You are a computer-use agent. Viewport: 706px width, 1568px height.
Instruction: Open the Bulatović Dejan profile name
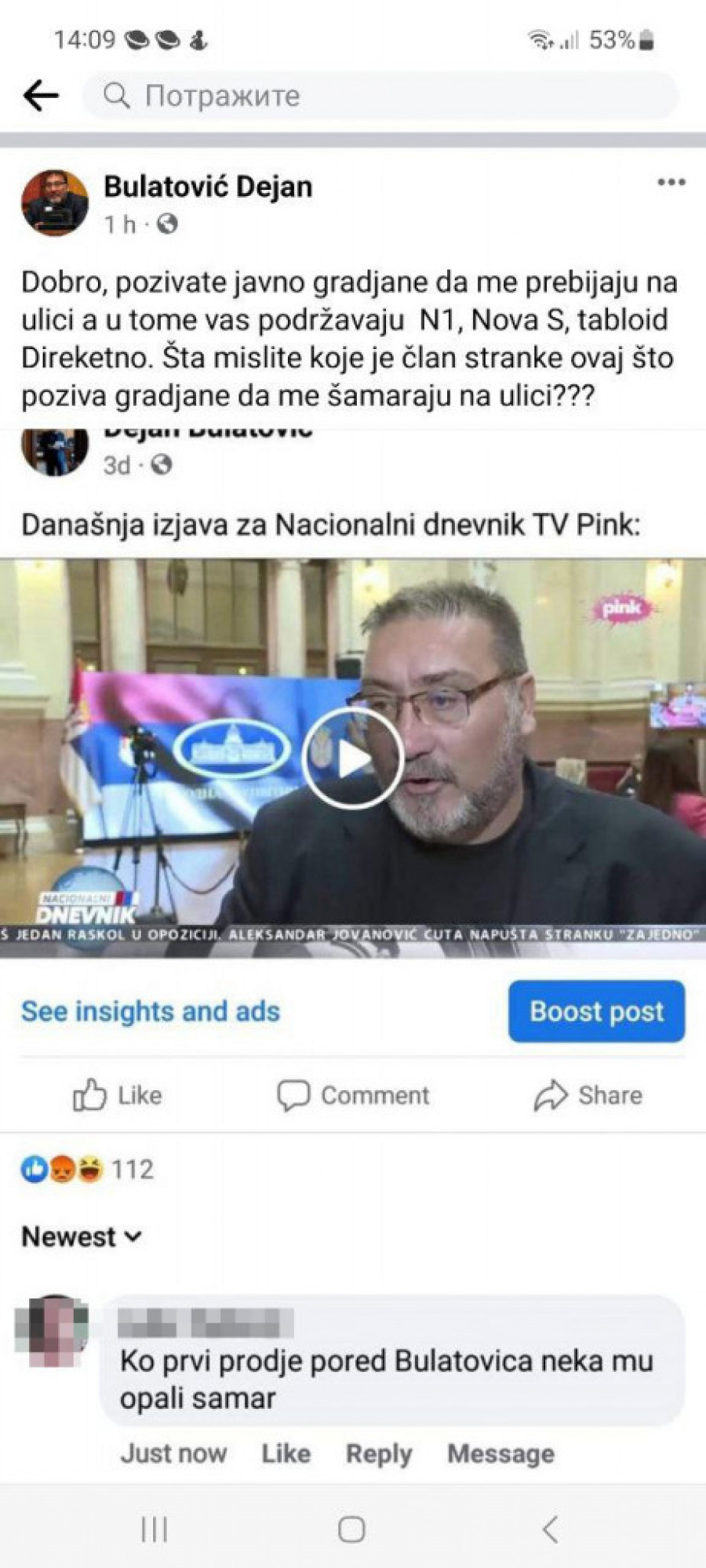(x=208, y=187)
